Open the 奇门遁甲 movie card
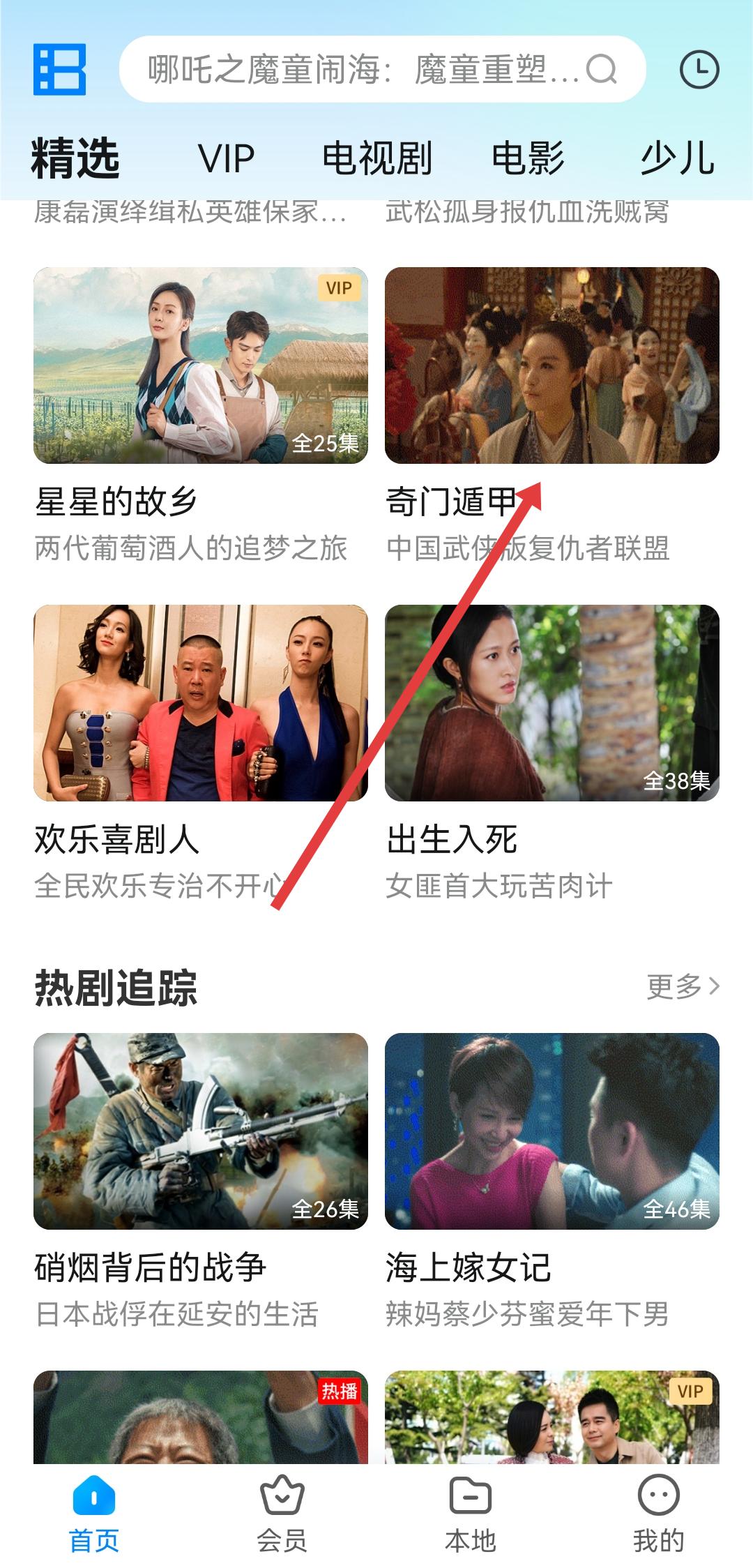Image resolution: width=753 pixels, height=1568 pixels. pyautogui.click(x=552, y=365)
